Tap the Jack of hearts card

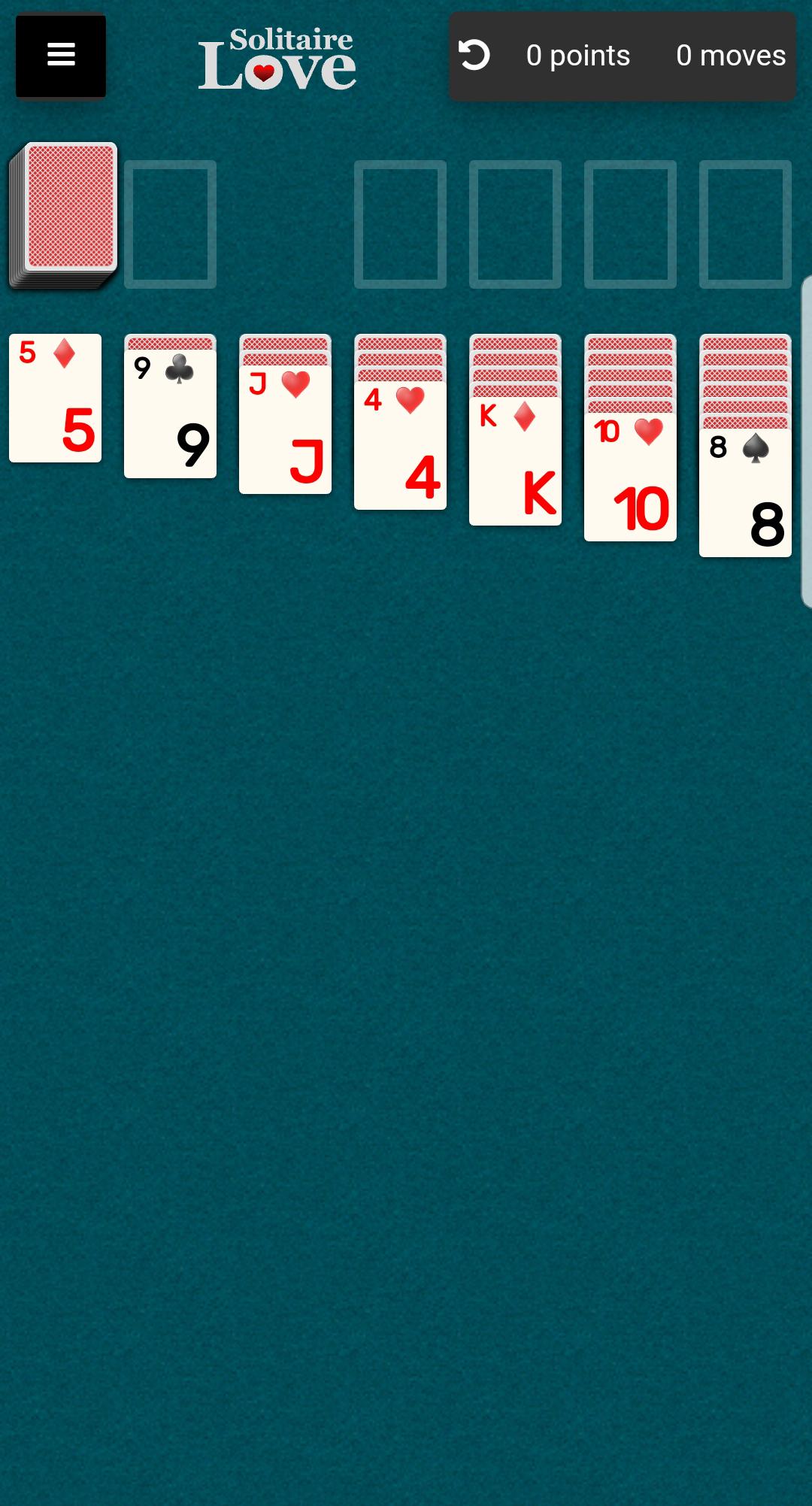tap(285, 432)
